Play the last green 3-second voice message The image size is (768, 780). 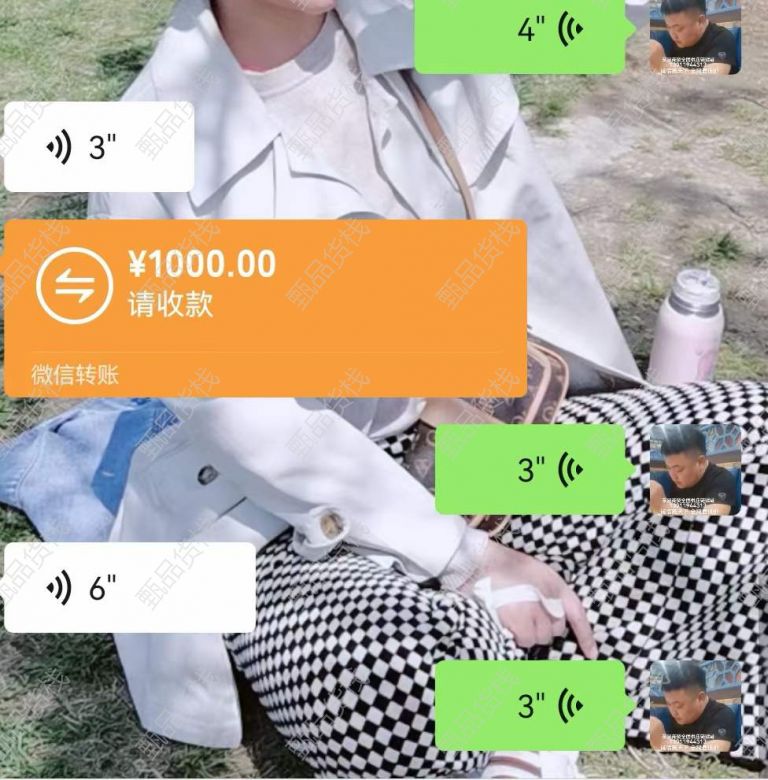coord(533,705)
